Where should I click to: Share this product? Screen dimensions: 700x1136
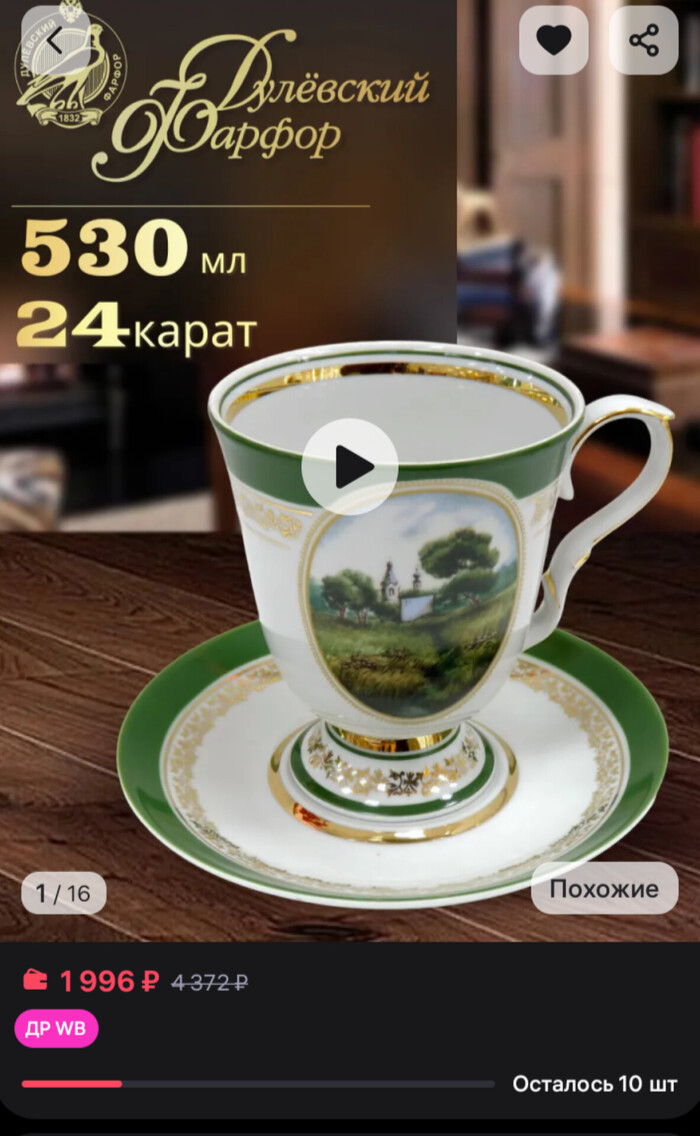[x=643, y=40]
